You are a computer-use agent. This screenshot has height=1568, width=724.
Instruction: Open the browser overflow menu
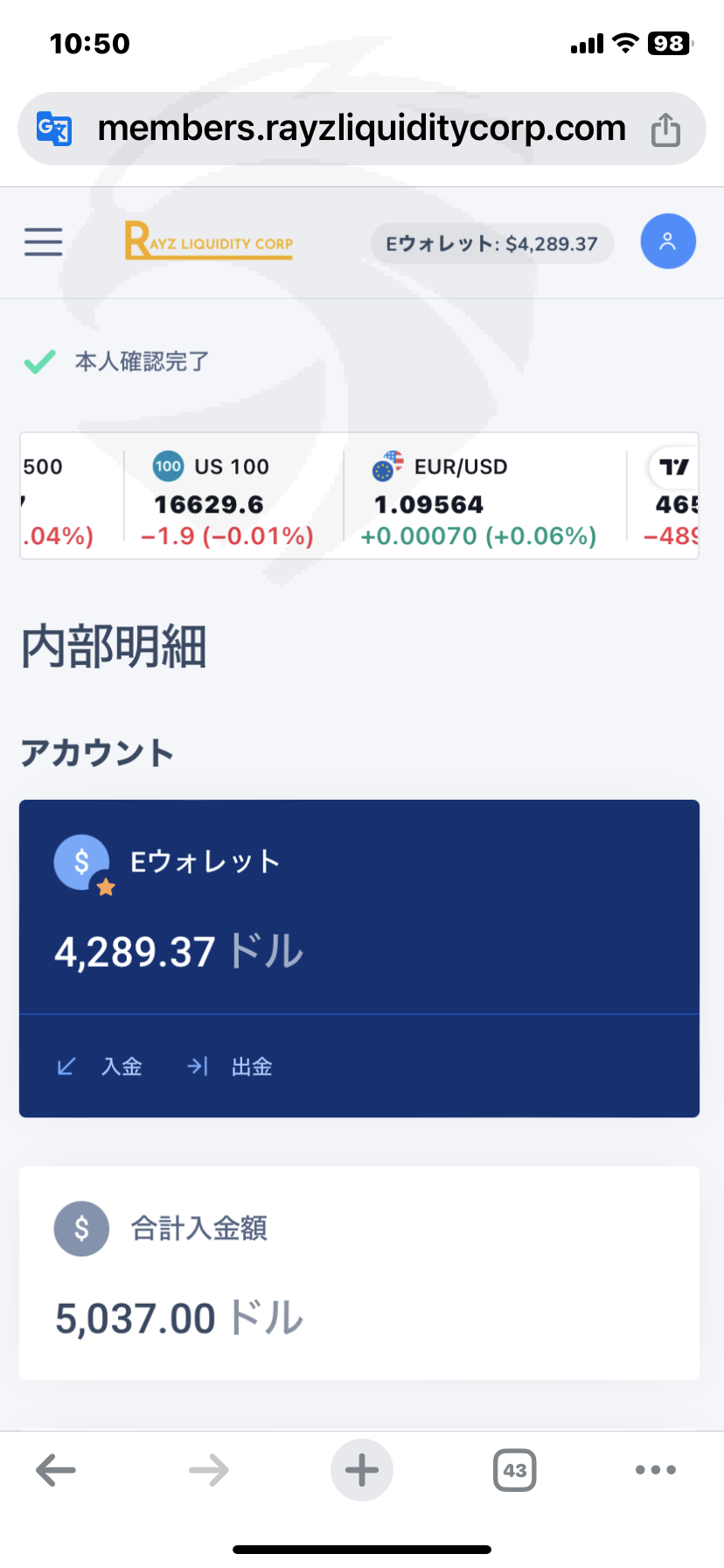click(x=656, y=1470)
